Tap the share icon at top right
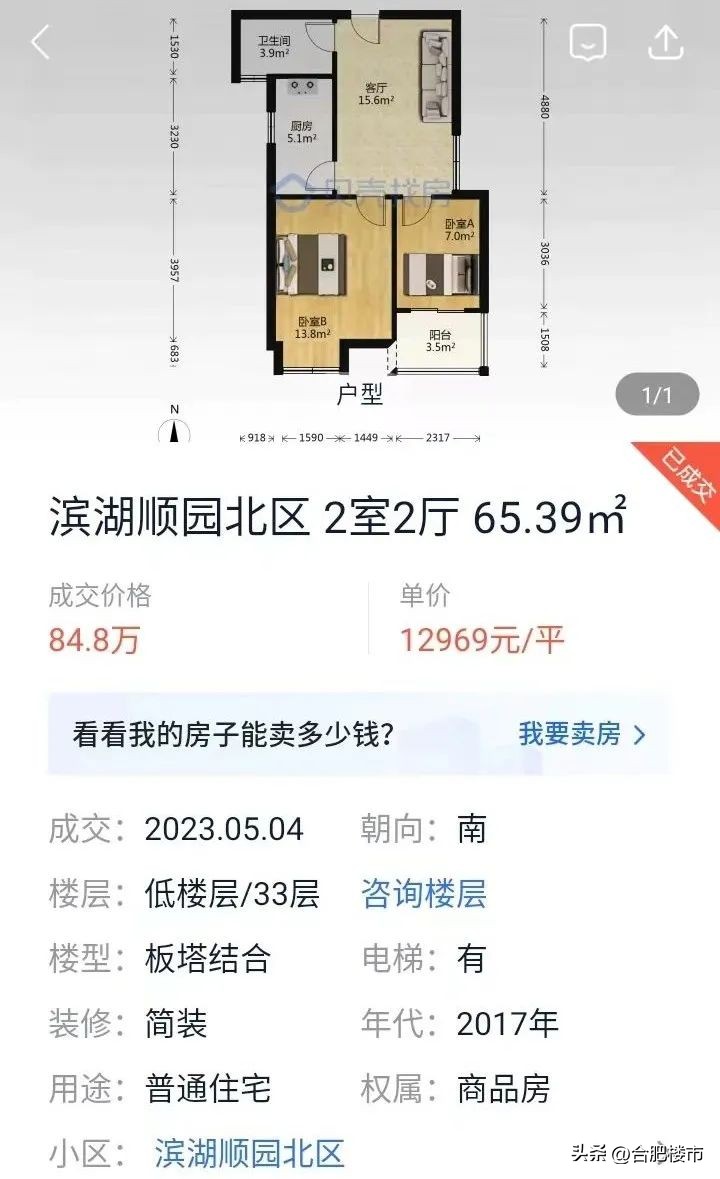Image resolution: width=720 pixels, height=1179 pixels. 665,44
